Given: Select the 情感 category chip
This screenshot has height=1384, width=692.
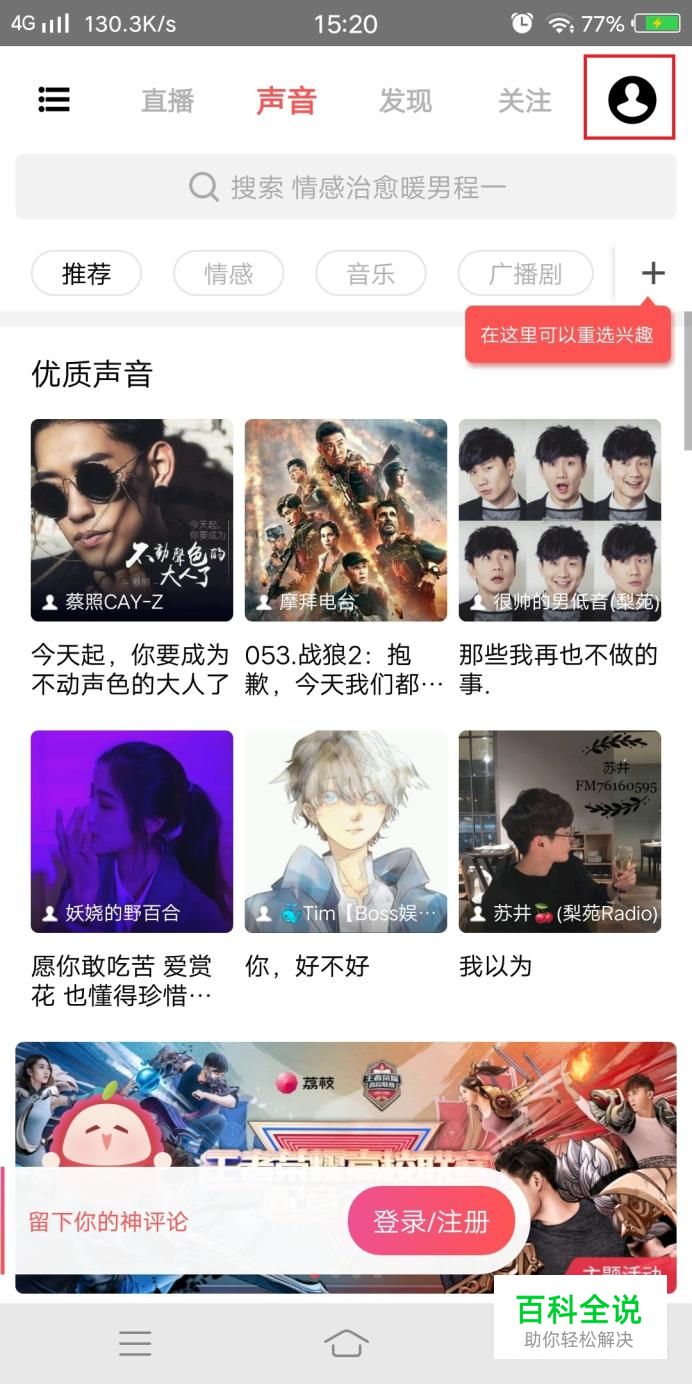Looking at the screenshot, I should click(229, 273).
